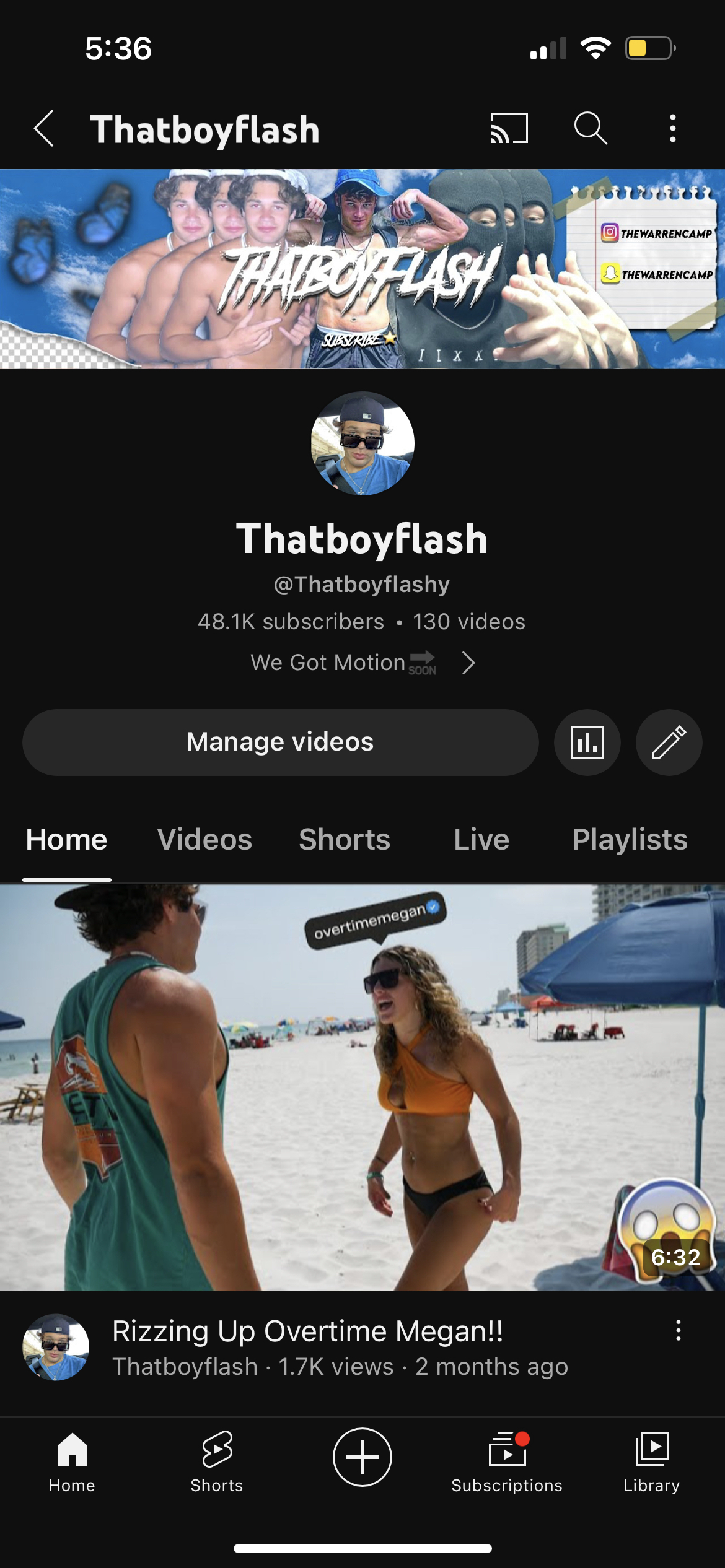The image size is (725, 1568).
Task: Search within the channel
Action: click(x=590, y=129)
